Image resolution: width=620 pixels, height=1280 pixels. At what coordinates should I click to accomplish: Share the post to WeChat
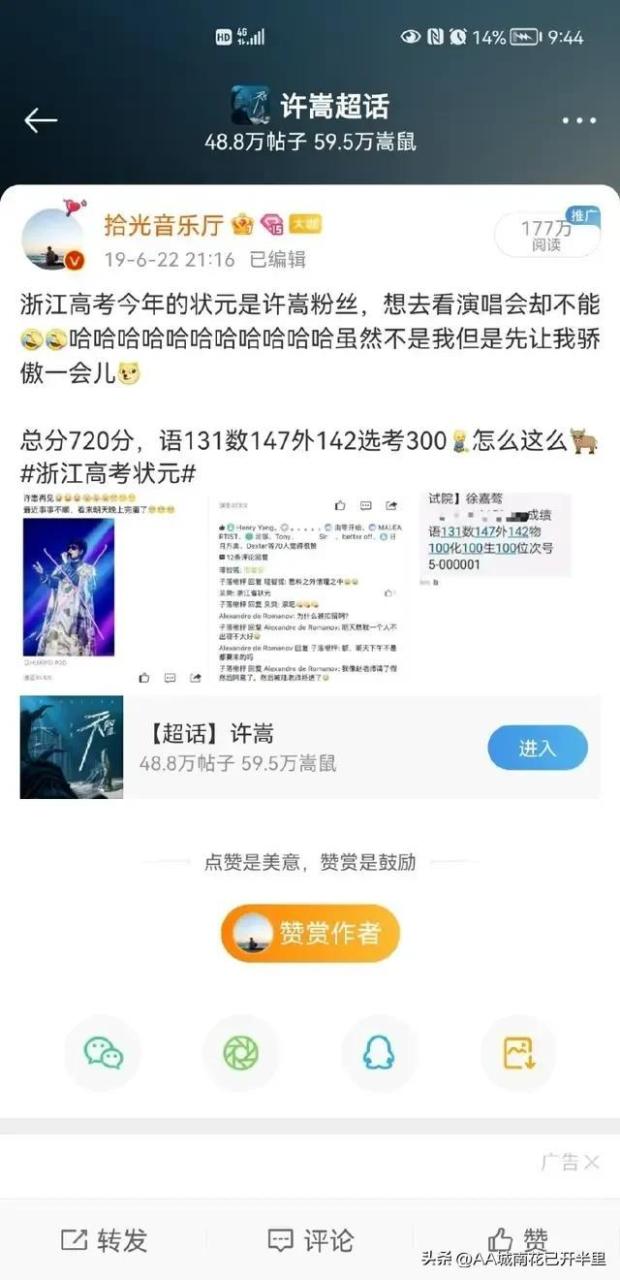[103, 1052]
